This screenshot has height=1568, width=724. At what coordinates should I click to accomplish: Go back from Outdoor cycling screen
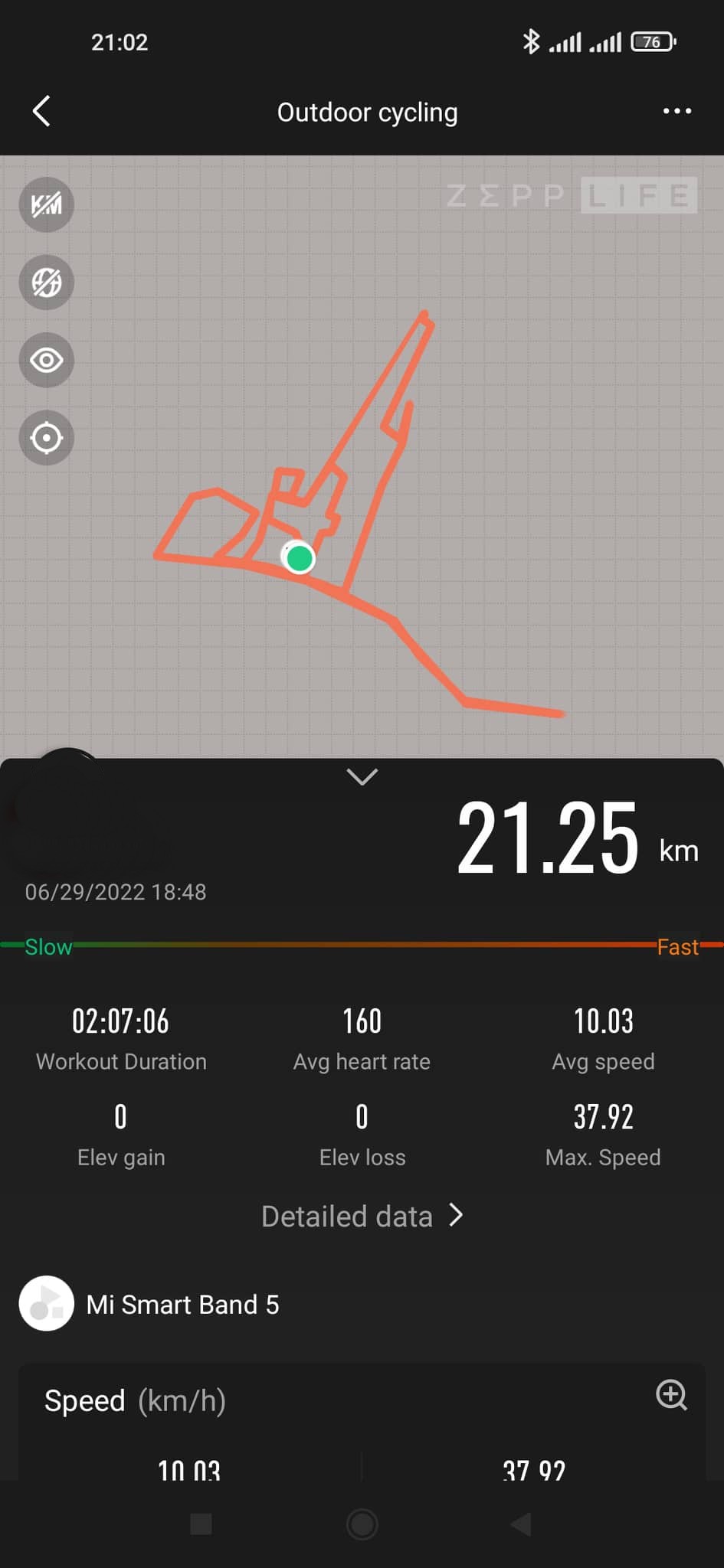point(42,112)
